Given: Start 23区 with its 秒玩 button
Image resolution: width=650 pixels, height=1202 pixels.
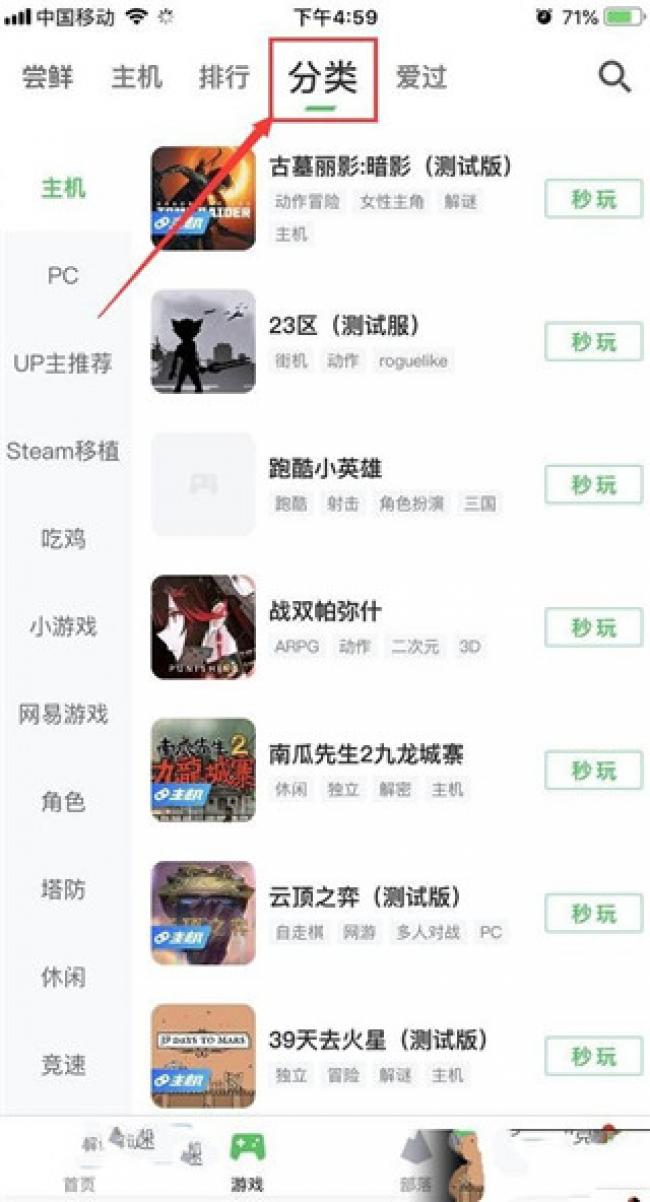Looking at the screenshot, I should [x=593, y=342].
